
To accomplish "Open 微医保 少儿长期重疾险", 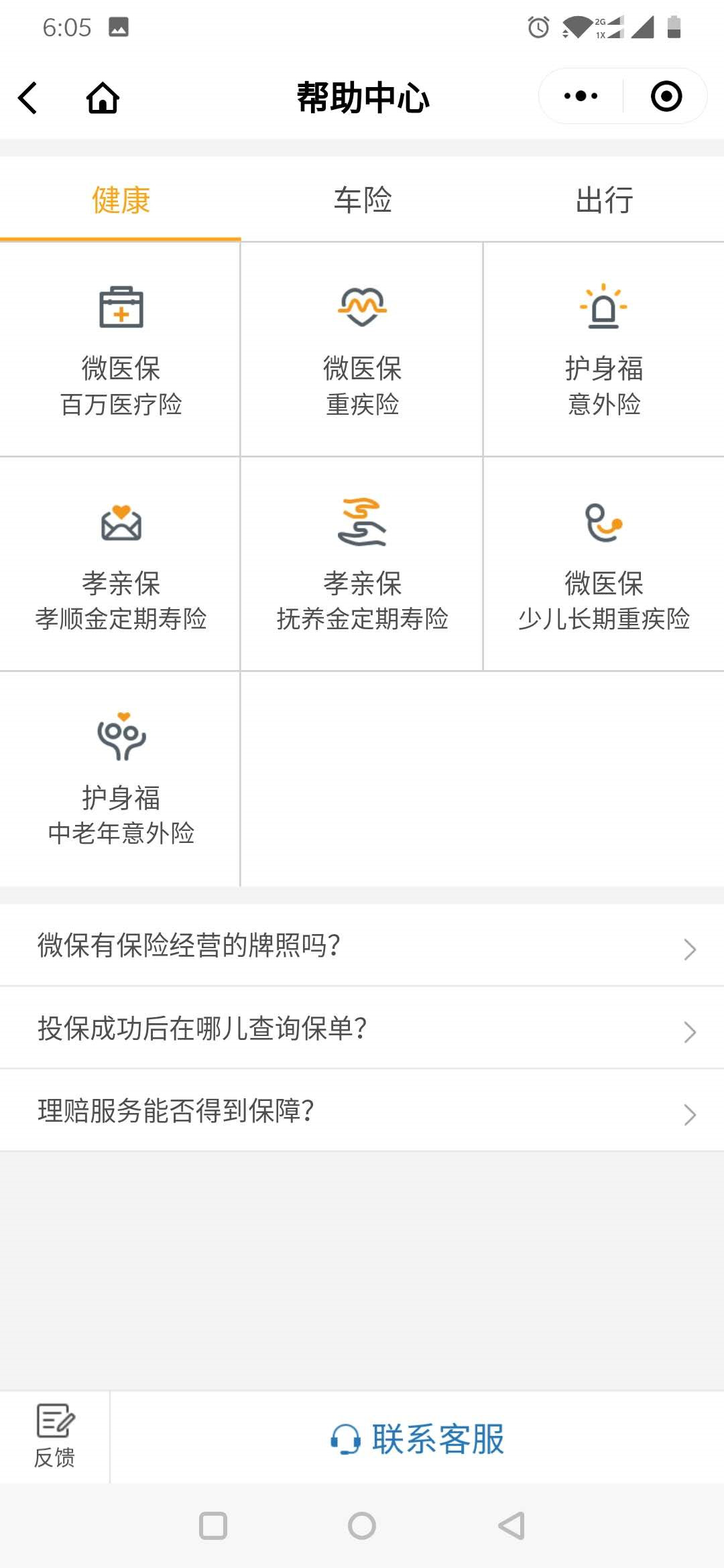I will [x=604, y=564].
